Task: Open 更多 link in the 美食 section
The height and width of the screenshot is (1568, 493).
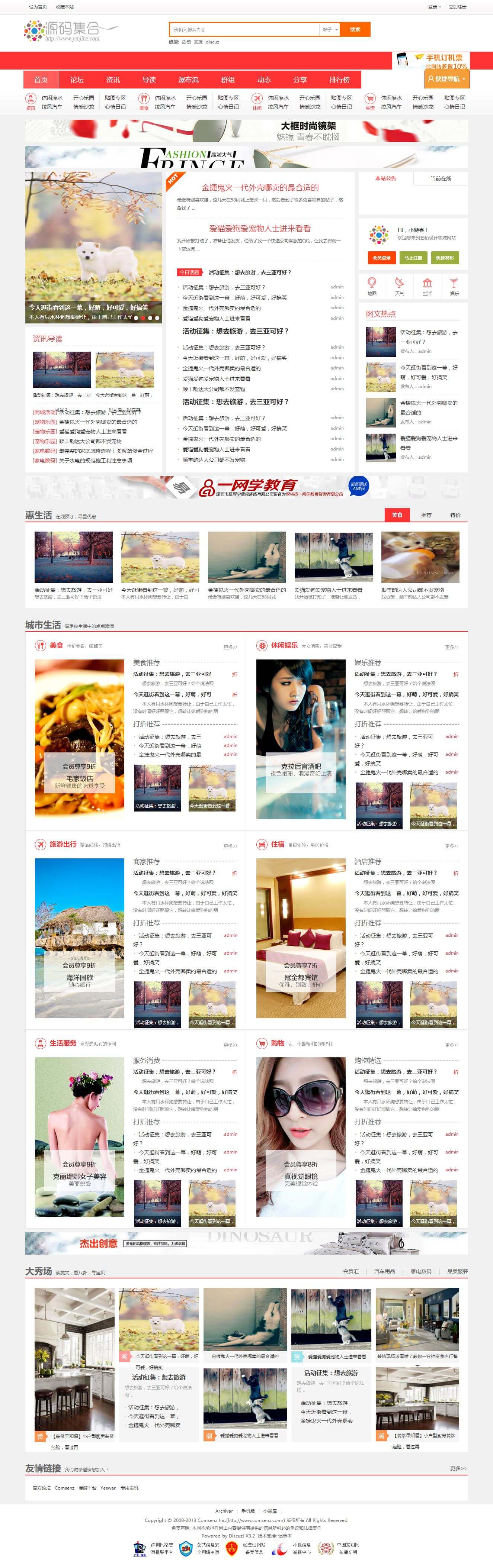Action: tap(230, 647)
